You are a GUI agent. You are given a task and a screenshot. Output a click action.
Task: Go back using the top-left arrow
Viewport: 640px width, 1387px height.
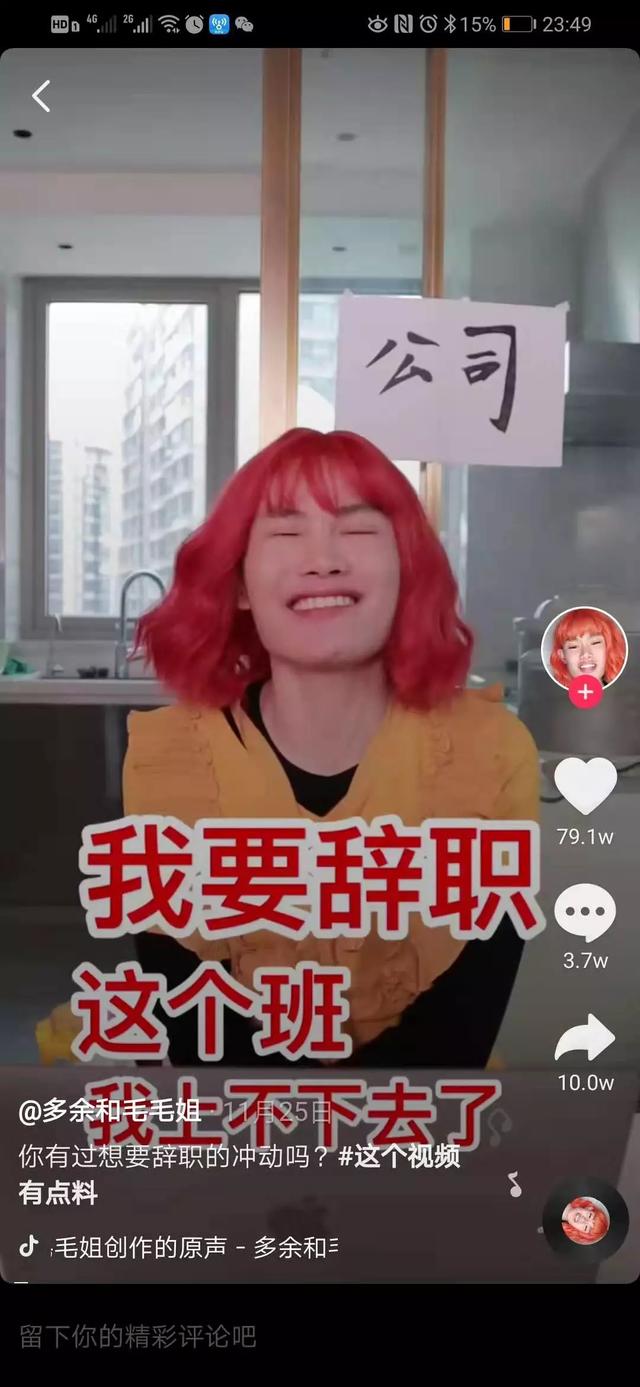(41, 96)
